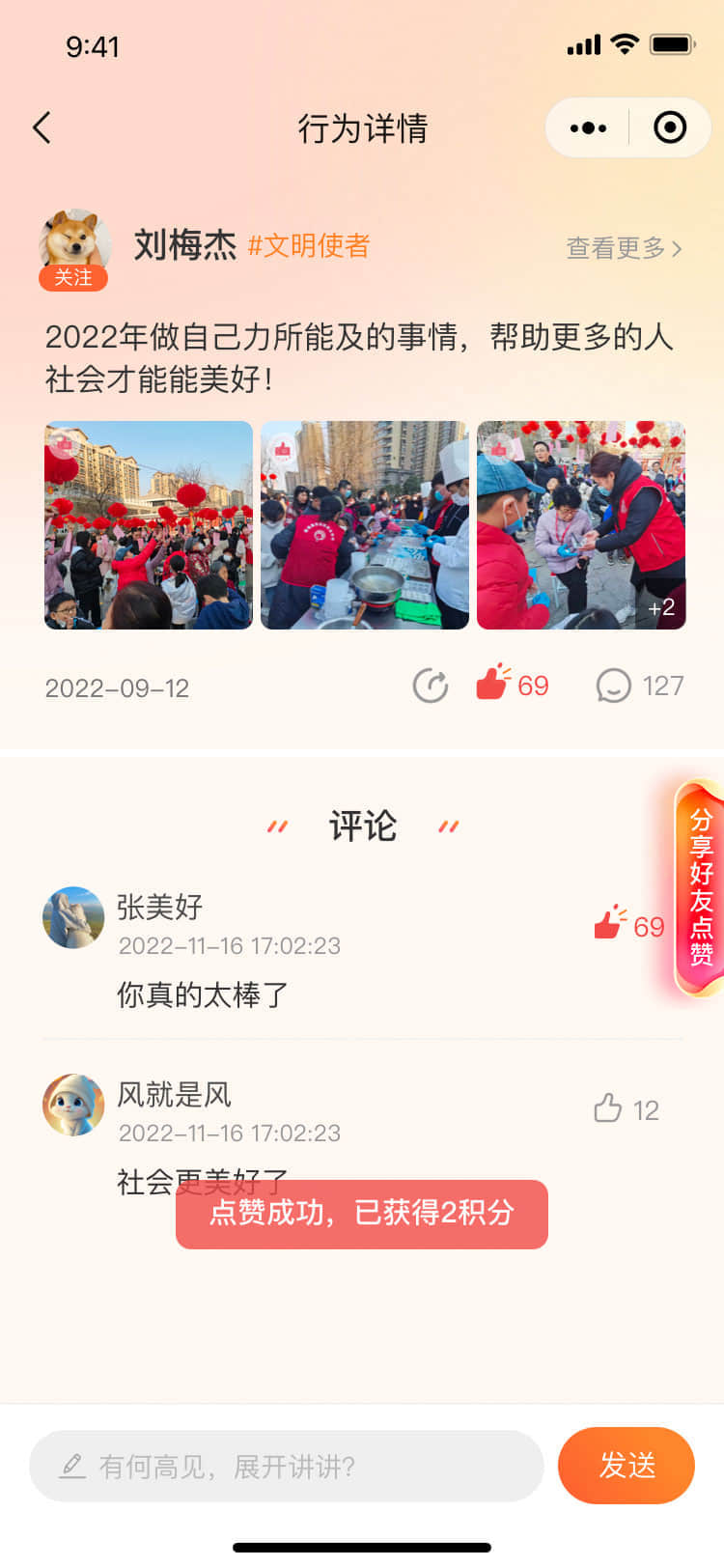Image resolution: width=724 pixels, height=1568 pixels.
Task: Toggle the like stamp on the first photo
Action: click(x=63, y=444)
